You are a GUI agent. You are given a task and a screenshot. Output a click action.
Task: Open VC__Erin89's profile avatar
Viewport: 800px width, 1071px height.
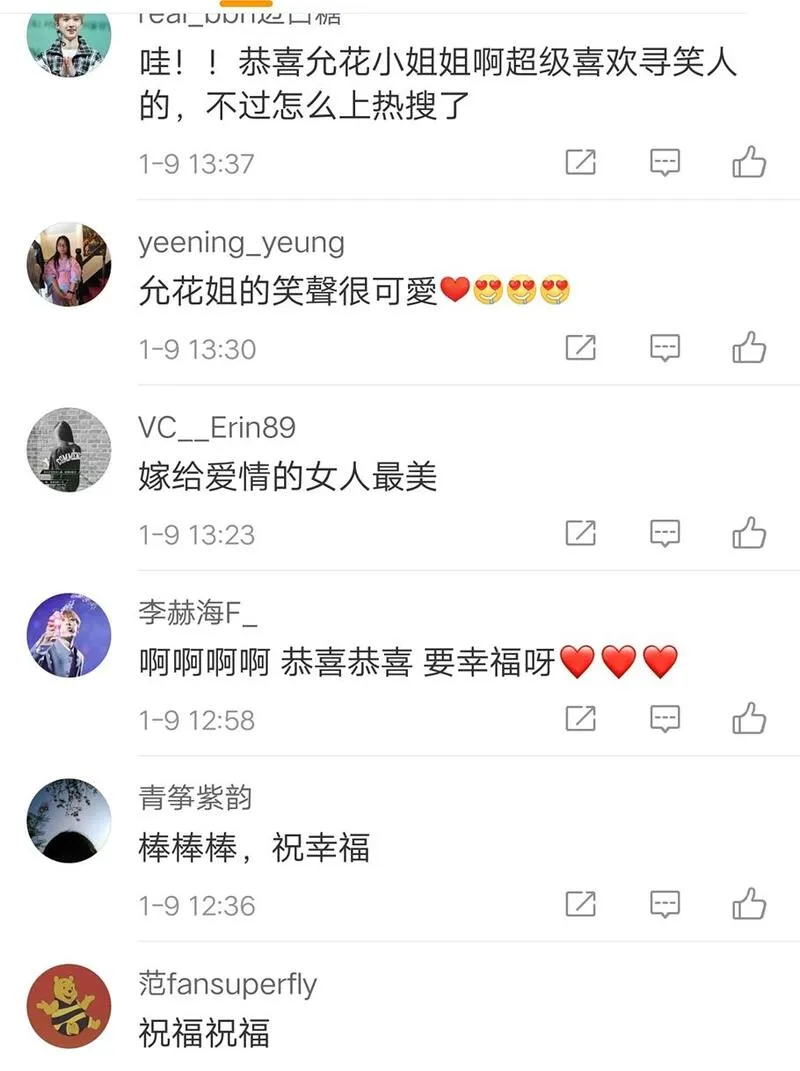(x=68, y=450)
